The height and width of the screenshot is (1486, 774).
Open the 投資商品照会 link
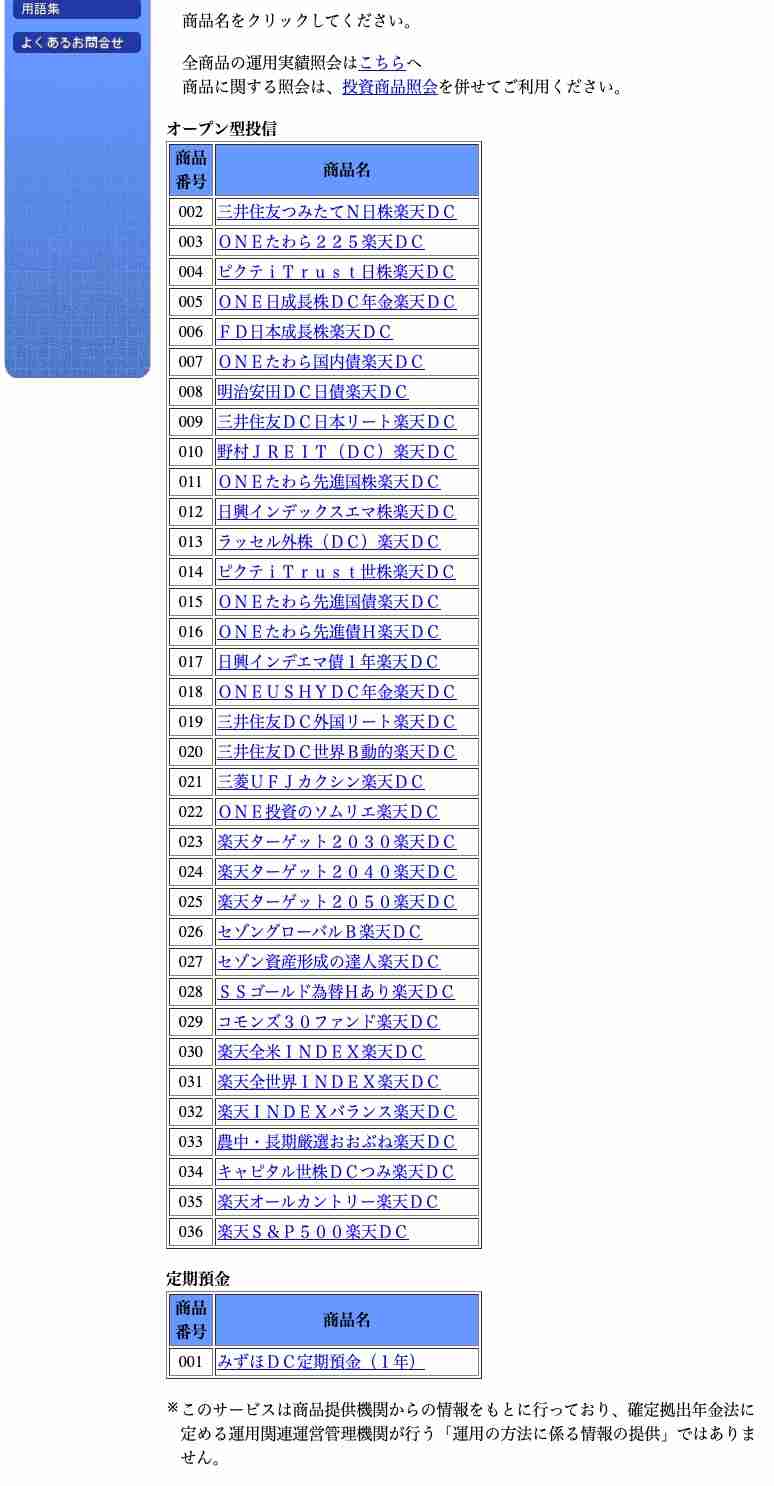tap(390, 87)
